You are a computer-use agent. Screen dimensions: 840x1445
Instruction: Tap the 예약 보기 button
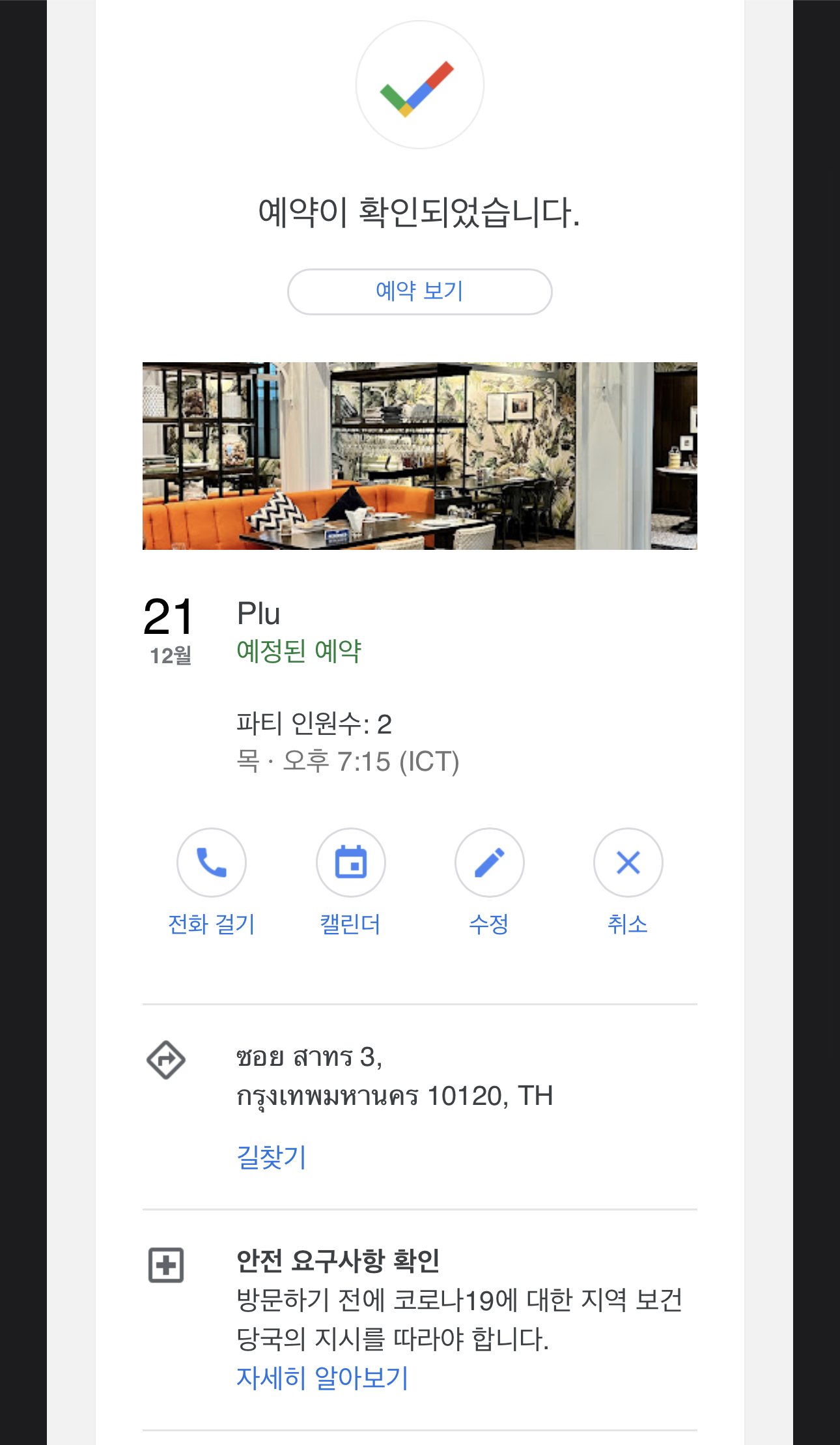pos(419,292)
